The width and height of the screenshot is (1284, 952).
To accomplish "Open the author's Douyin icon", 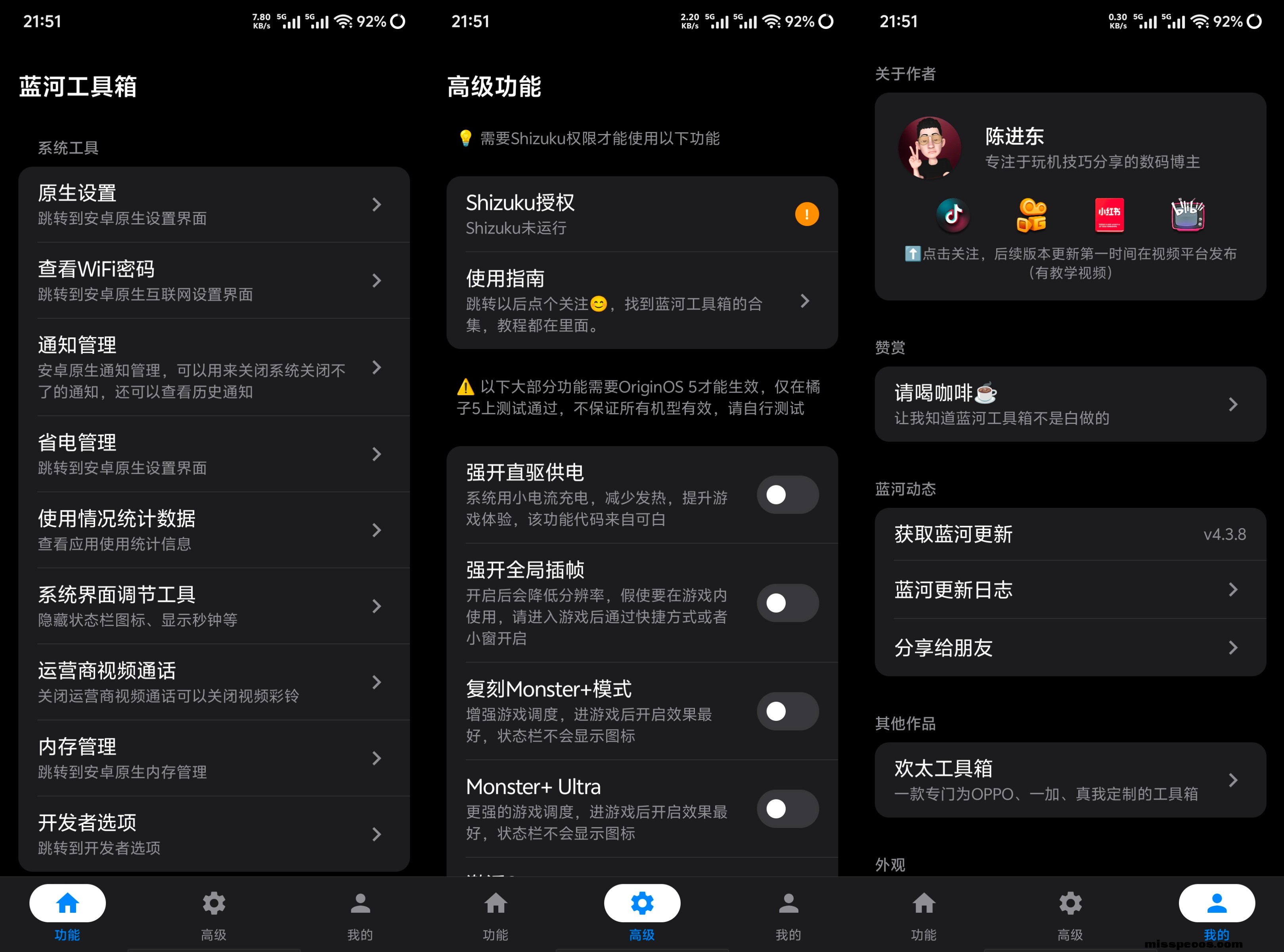I will point(953,215).
